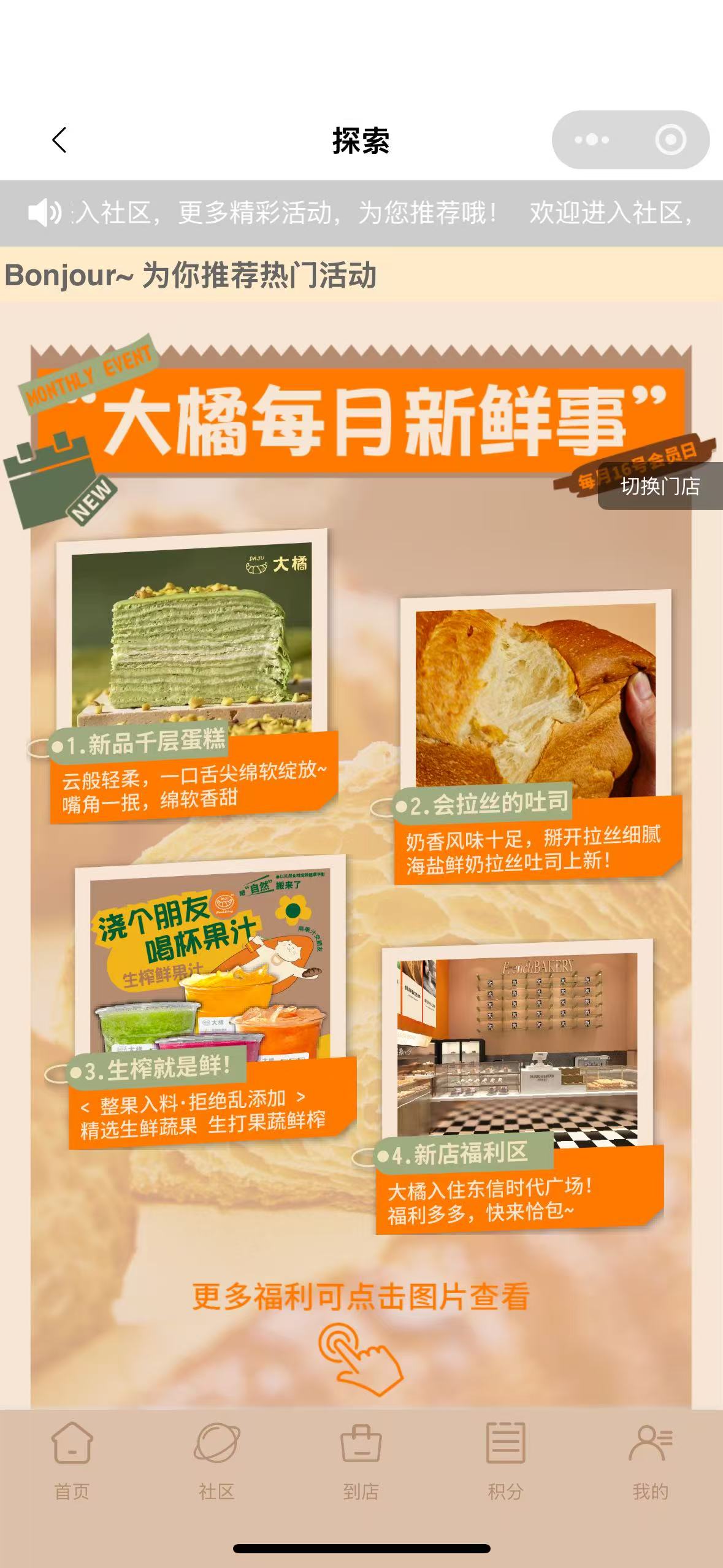
Task: Open the mini program more-options menu
Action: click(592, 140)
